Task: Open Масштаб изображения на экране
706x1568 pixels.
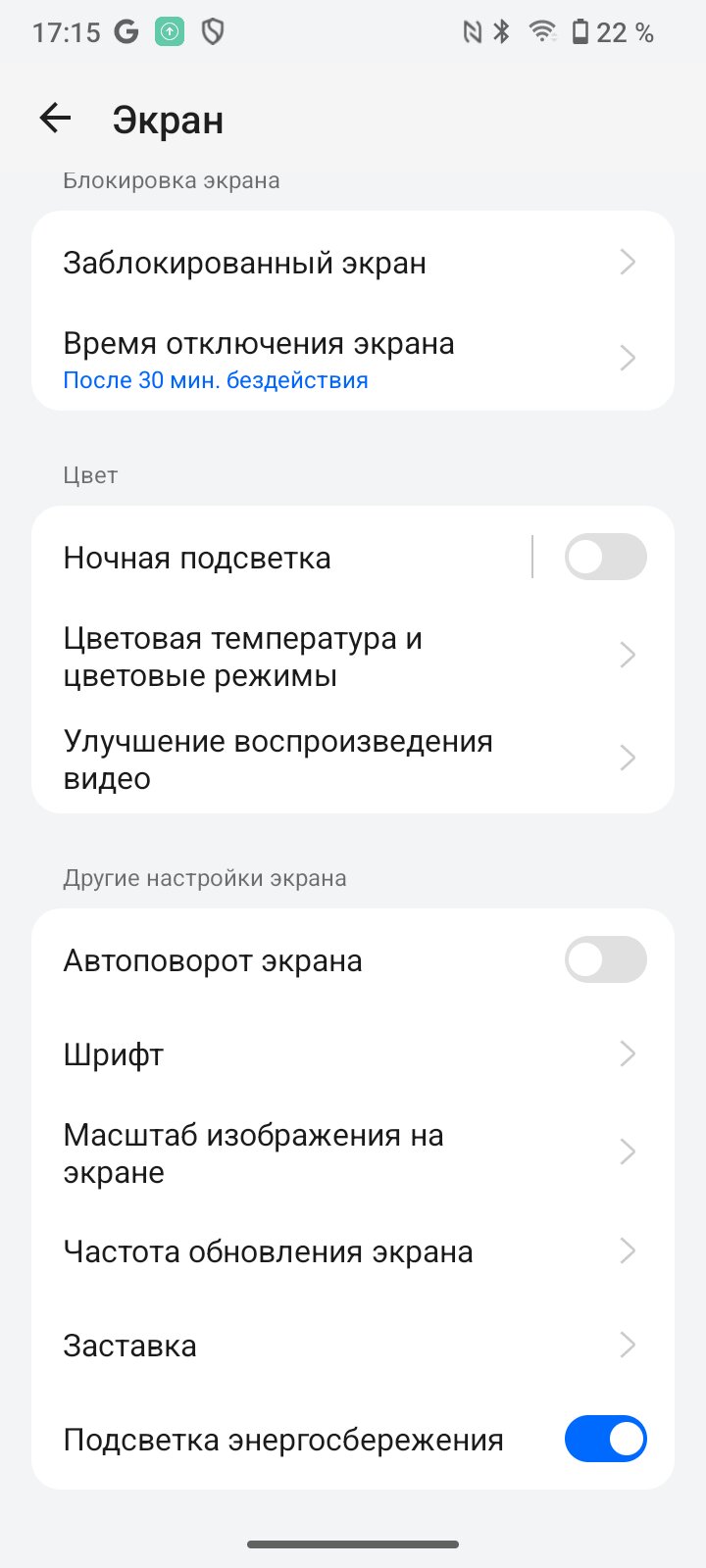Action: (353, 1152)
